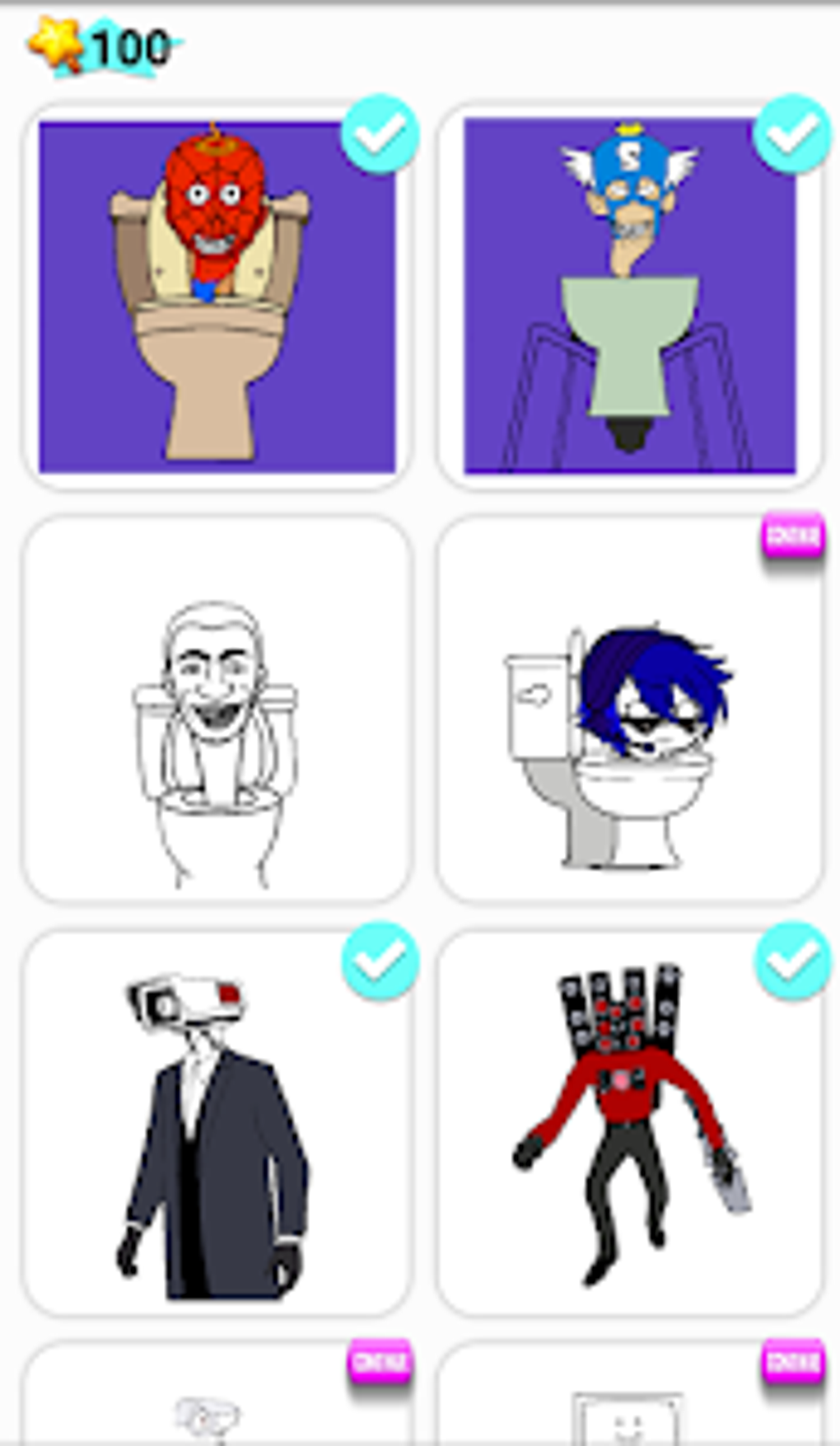Open the partially visible bottom-left coloring card
The width and height of the screenshot is (840, 1446).
point(216,1394)
